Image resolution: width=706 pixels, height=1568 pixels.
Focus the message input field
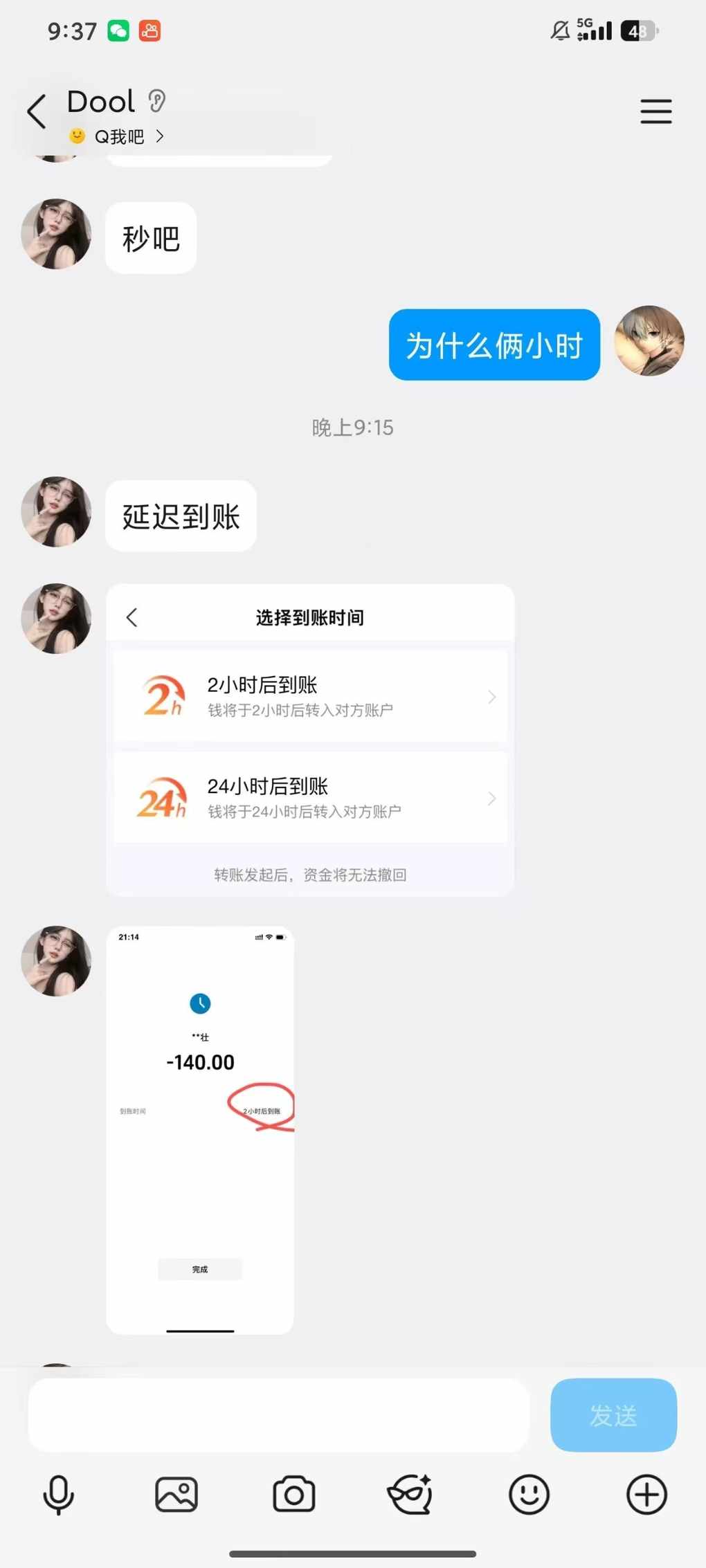click(278, 1415)
